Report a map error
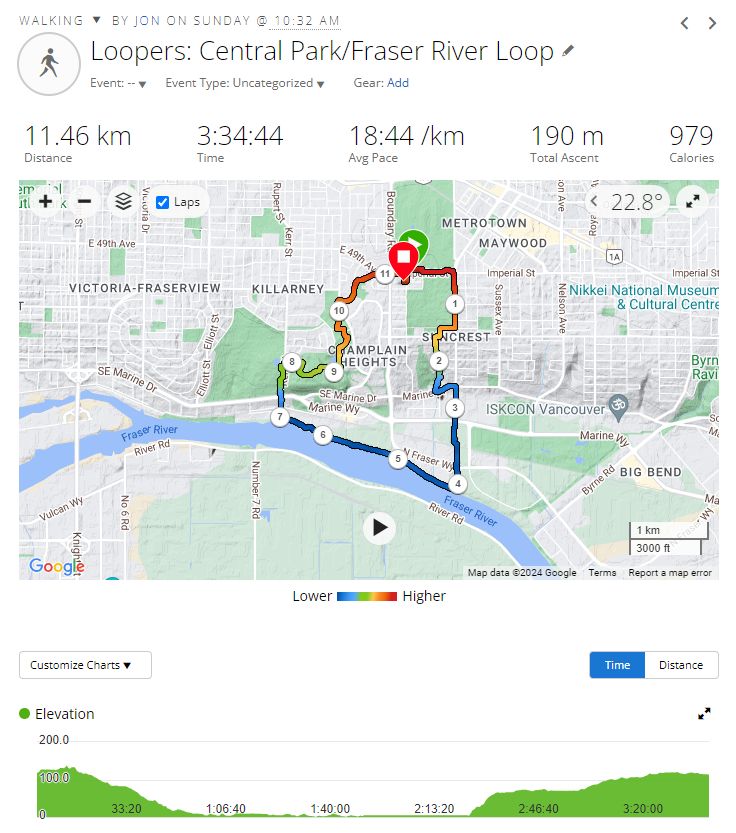This screenshot has height=833, width=736. [670, 573]
